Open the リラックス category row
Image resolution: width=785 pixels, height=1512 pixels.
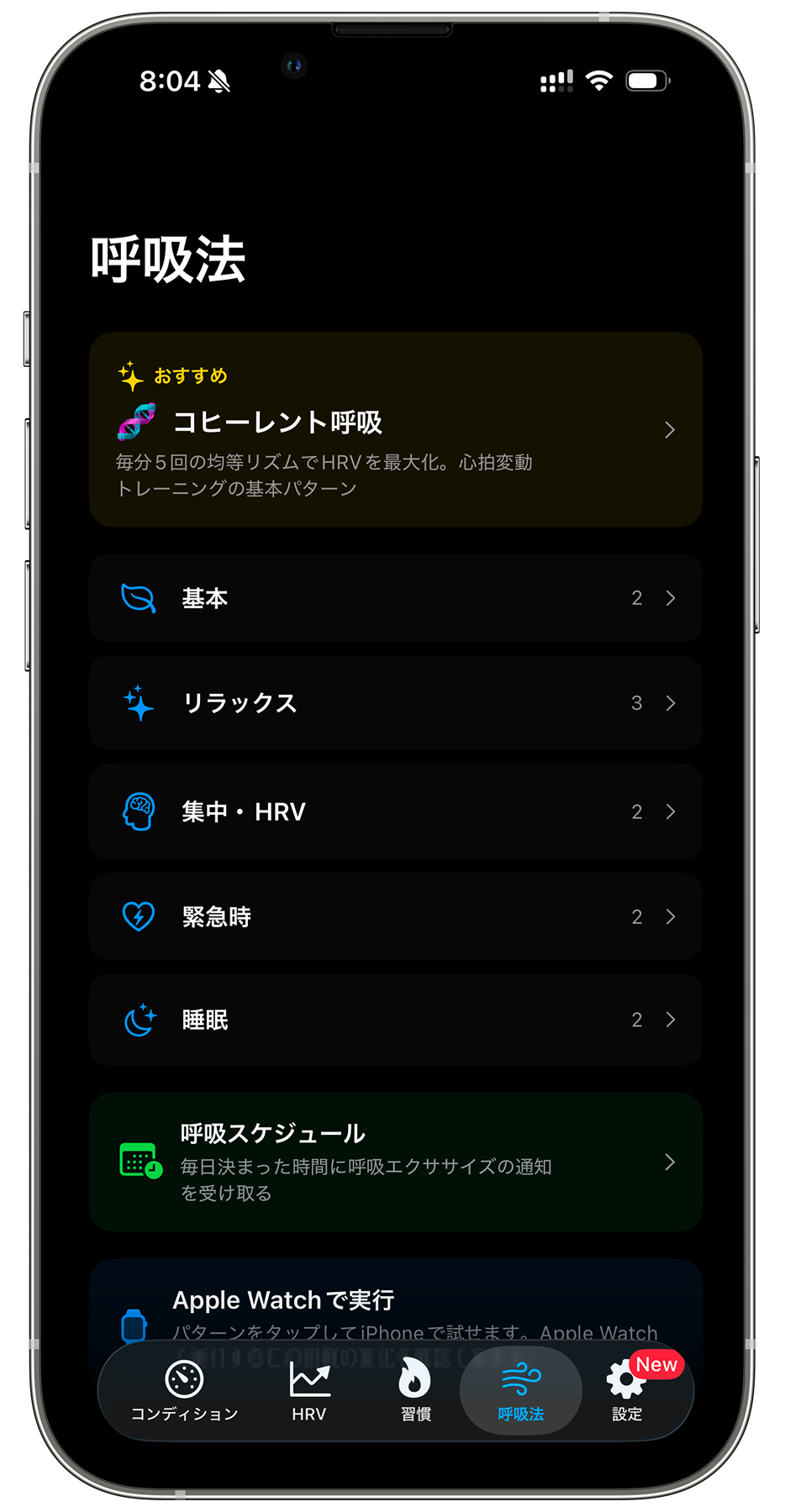pos(395,704)
